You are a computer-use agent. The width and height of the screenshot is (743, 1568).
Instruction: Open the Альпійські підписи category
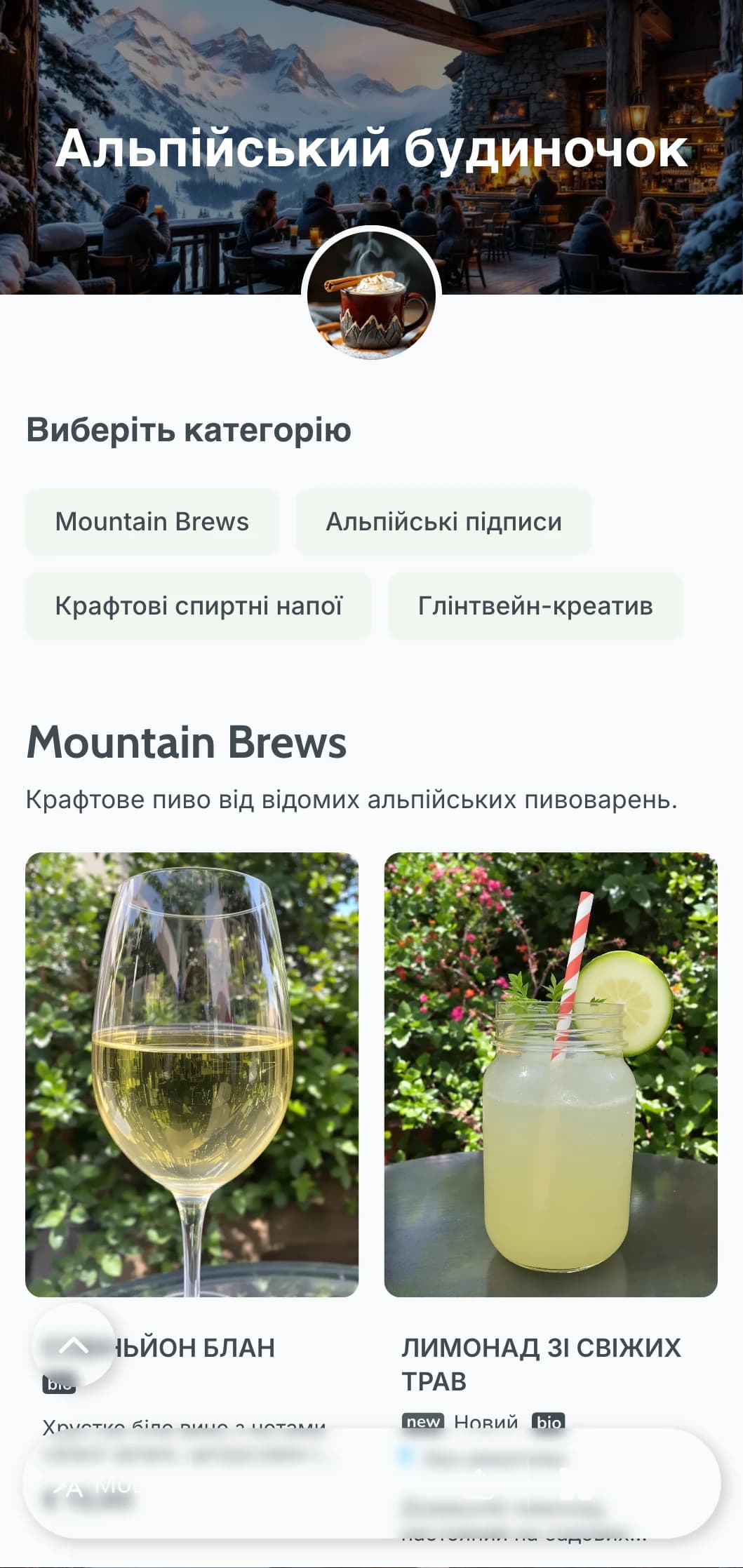[443, 521]
